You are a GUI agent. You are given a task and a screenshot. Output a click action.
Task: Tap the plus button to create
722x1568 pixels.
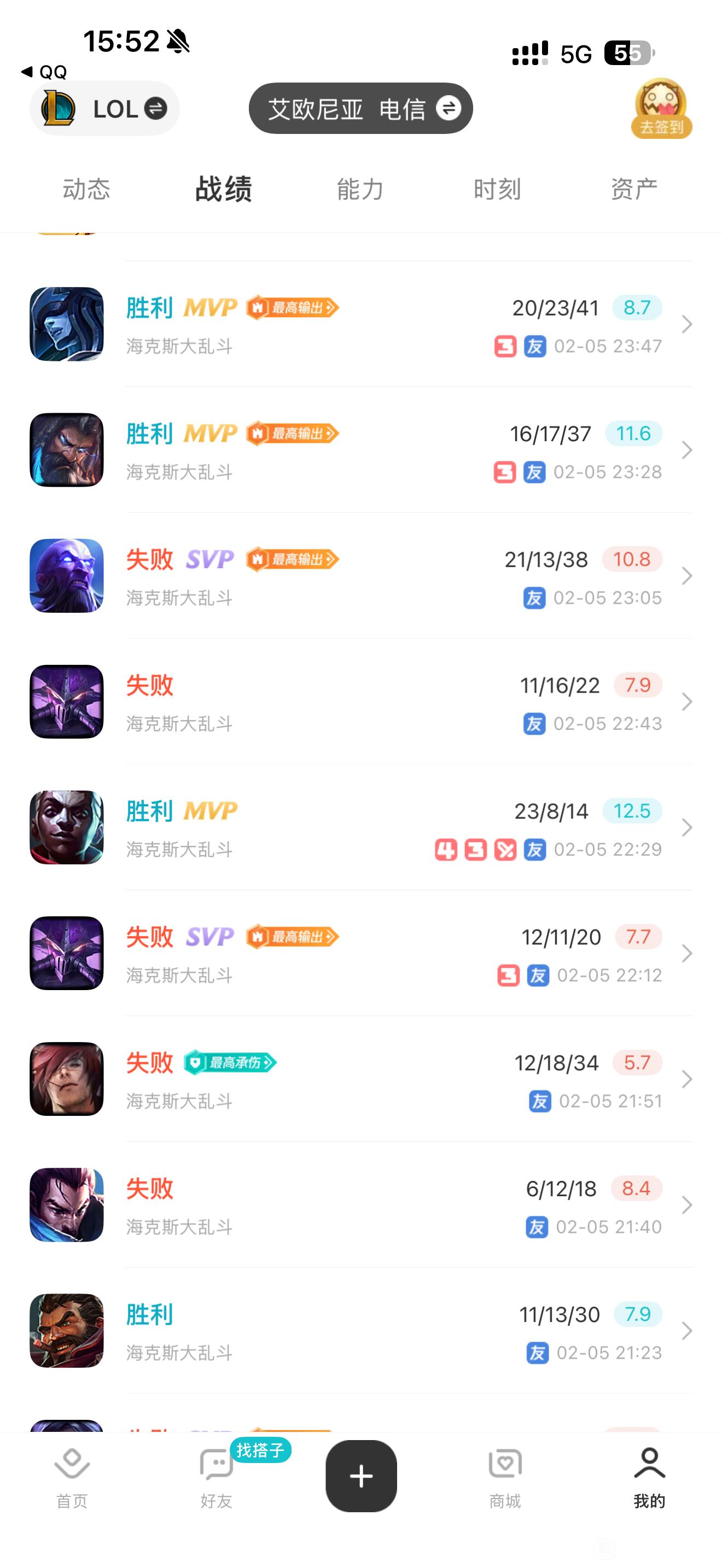click(361, 1476)
